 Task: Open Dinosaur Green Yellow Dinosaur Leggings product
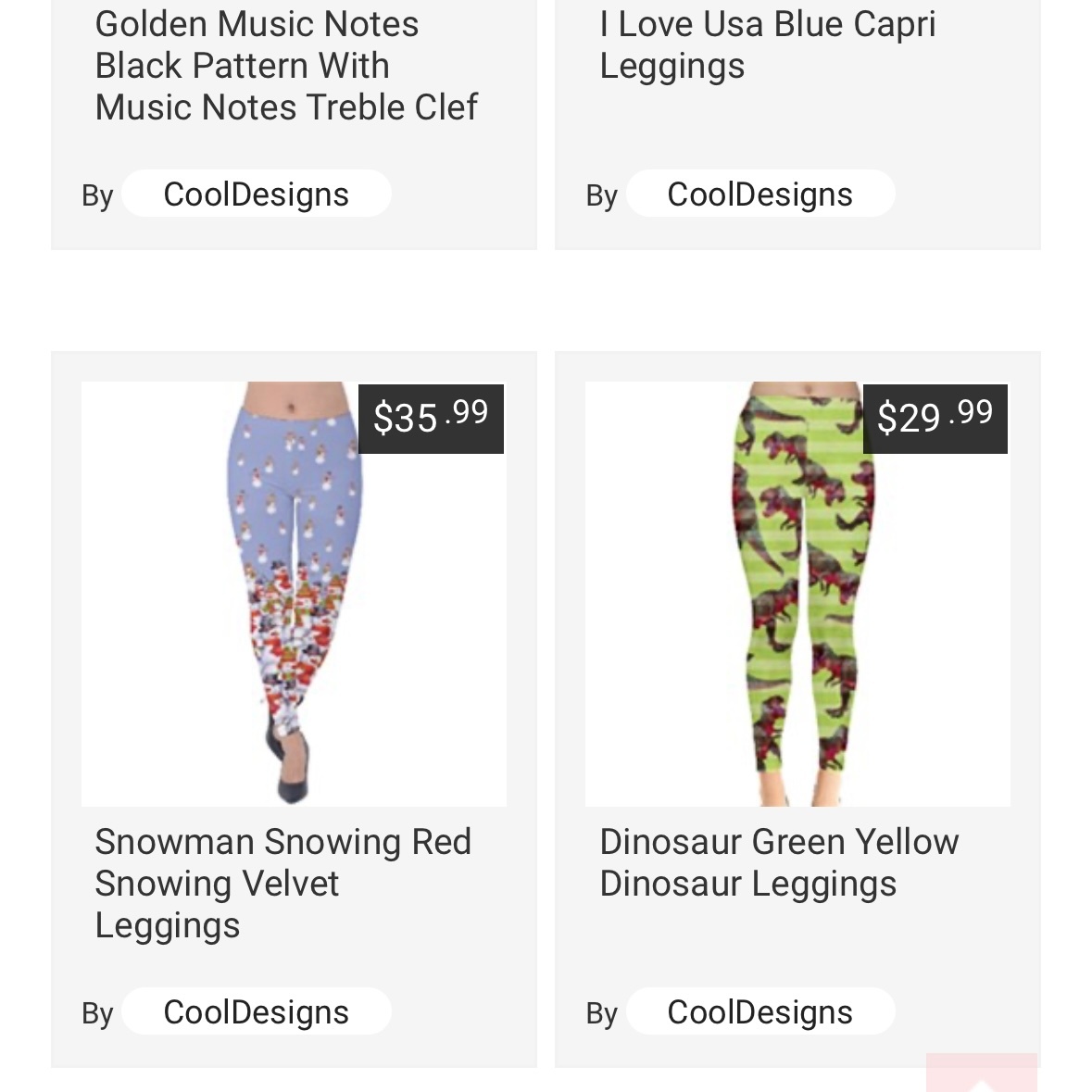click(797, 593)
